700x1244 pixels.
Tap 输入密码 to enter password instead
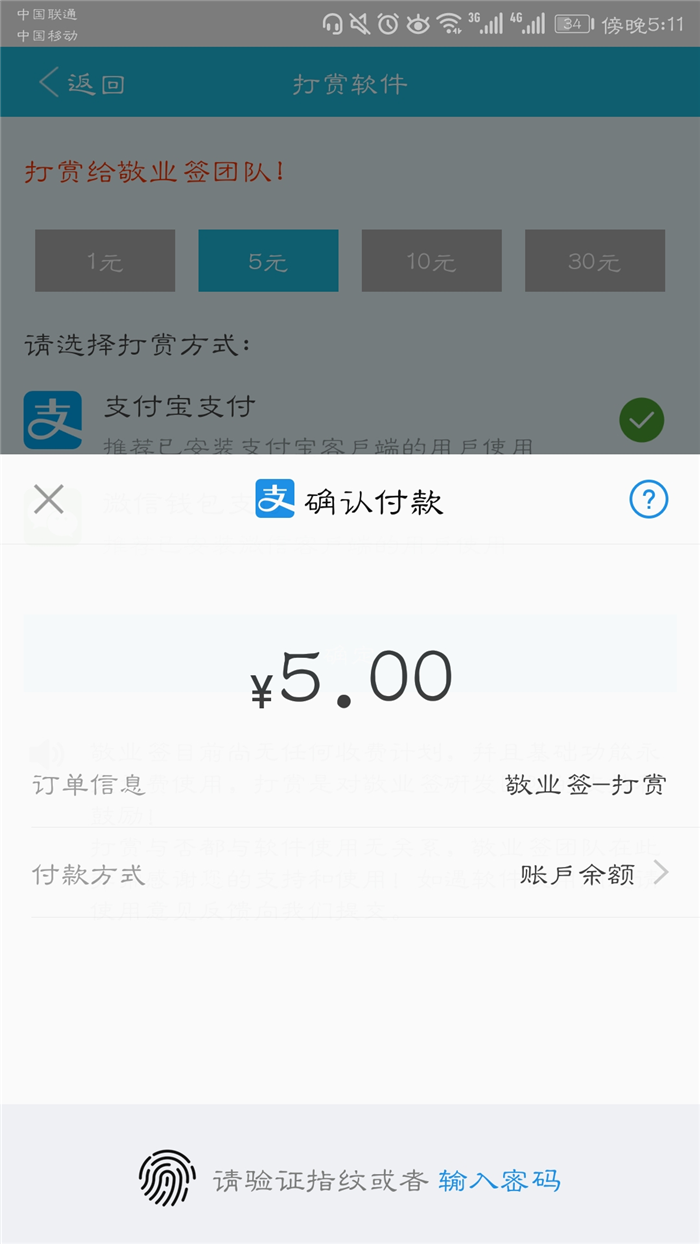[499, 1180]
